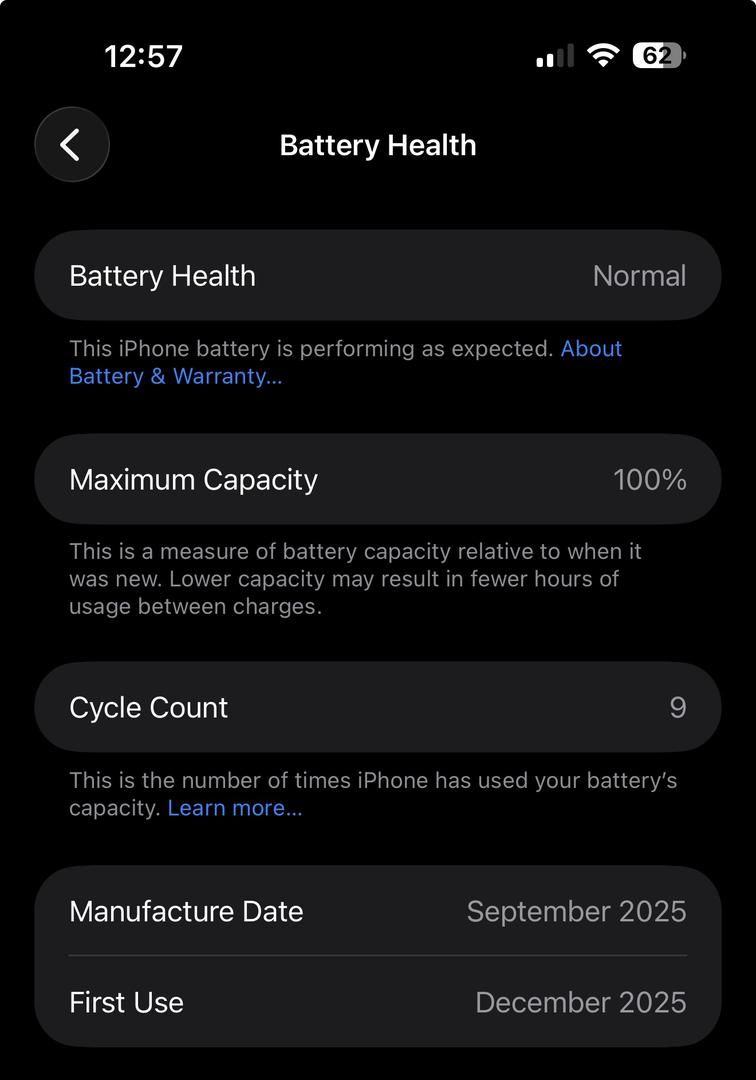Go back from Battery Health
Screen dimensions: 756x1080
pyautogui.click(x=71, y=145)
